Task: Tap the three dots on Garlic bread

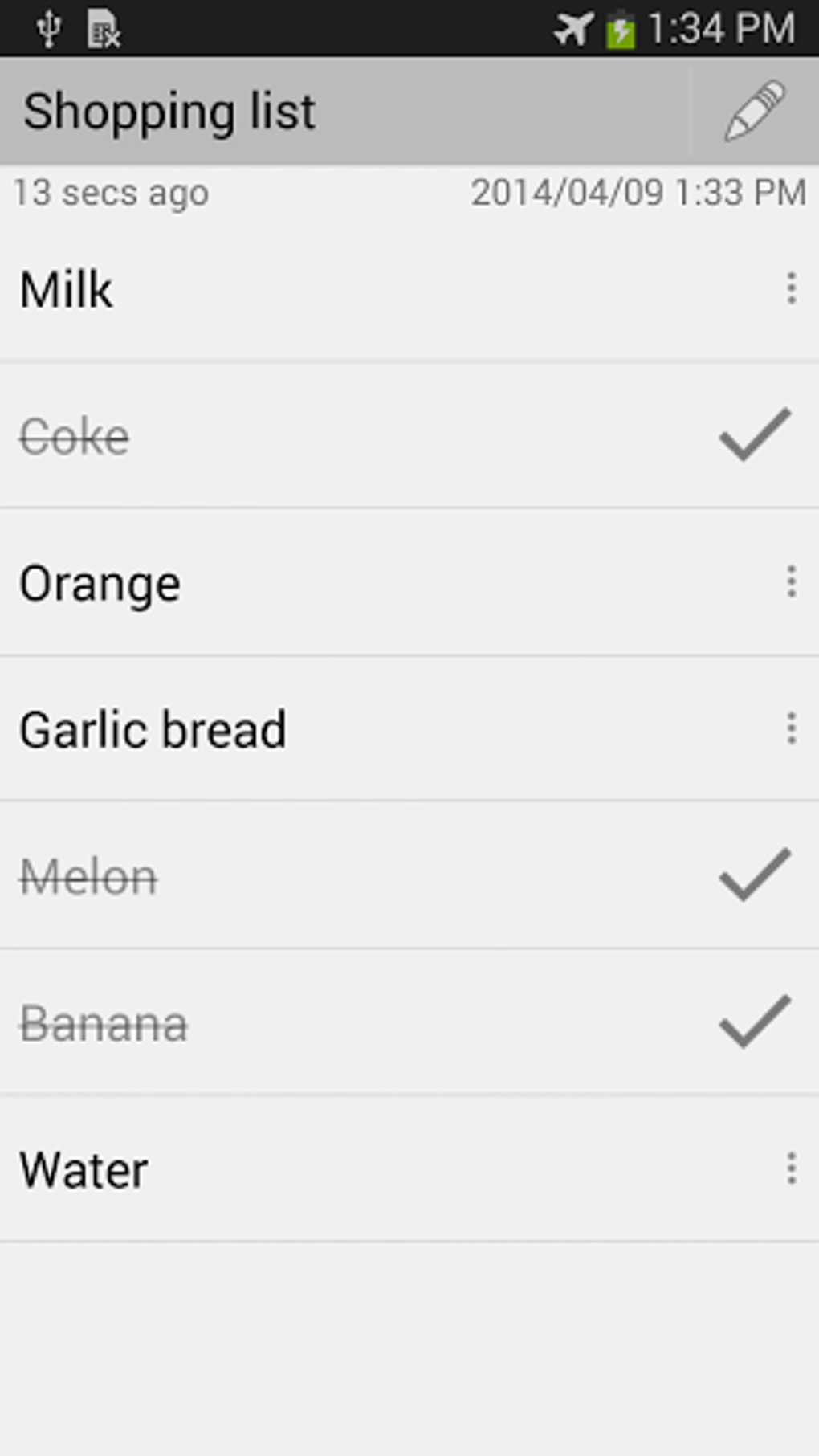Action: 792,728
